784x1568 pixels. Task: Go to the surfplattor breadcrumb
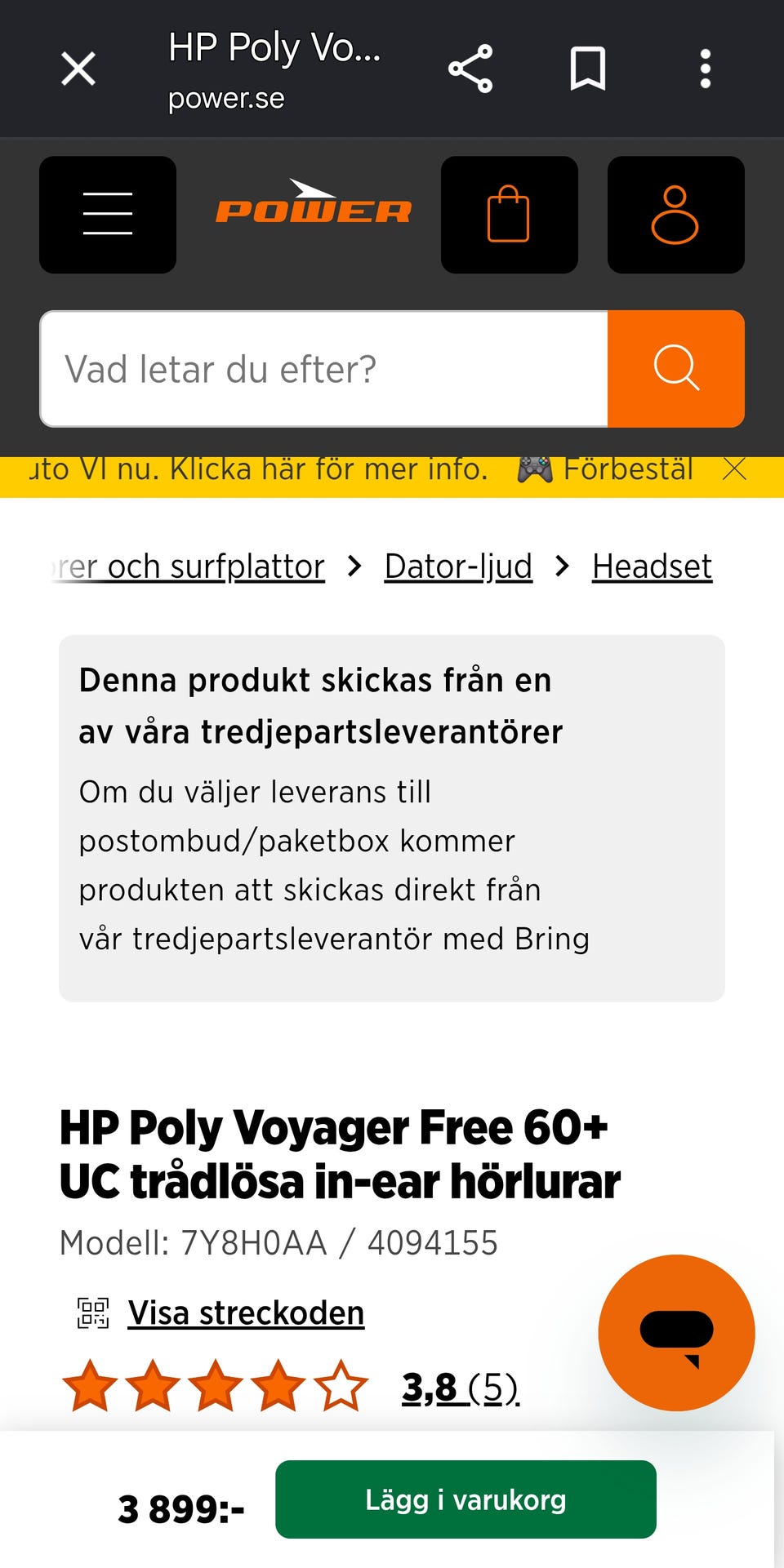(x=189, y=566)
